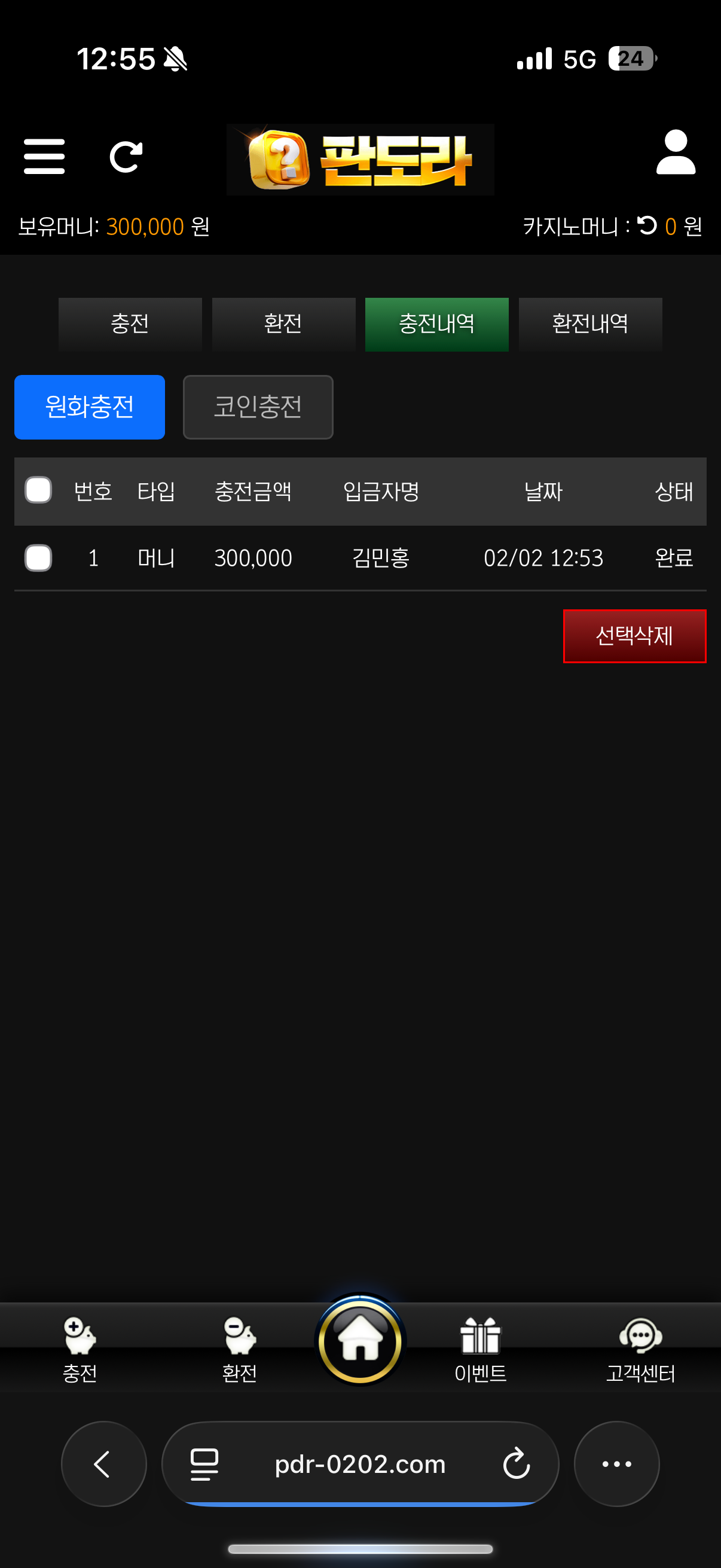Open the user profile icon
Image resolution: width=721 pixels, height=1568 pixels.
[x=676, y=152]
